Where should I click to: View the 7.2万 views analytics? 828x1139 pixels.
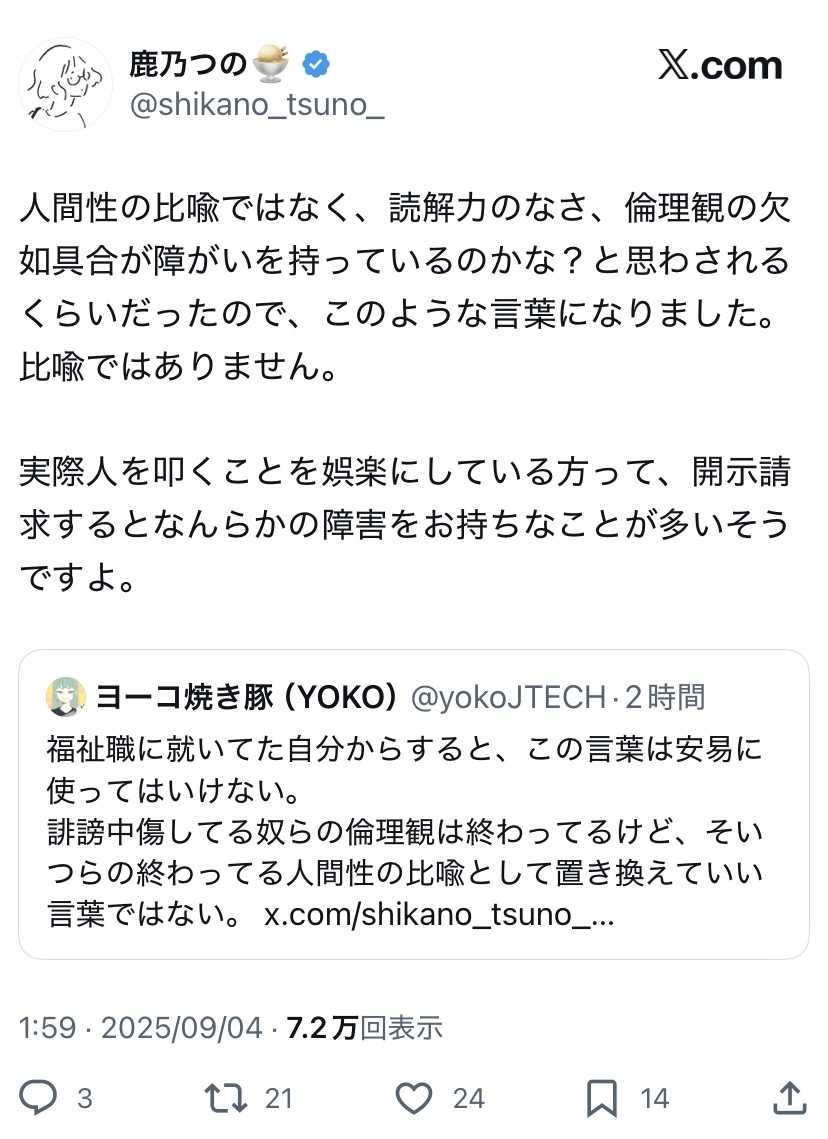click(364, 1027)
